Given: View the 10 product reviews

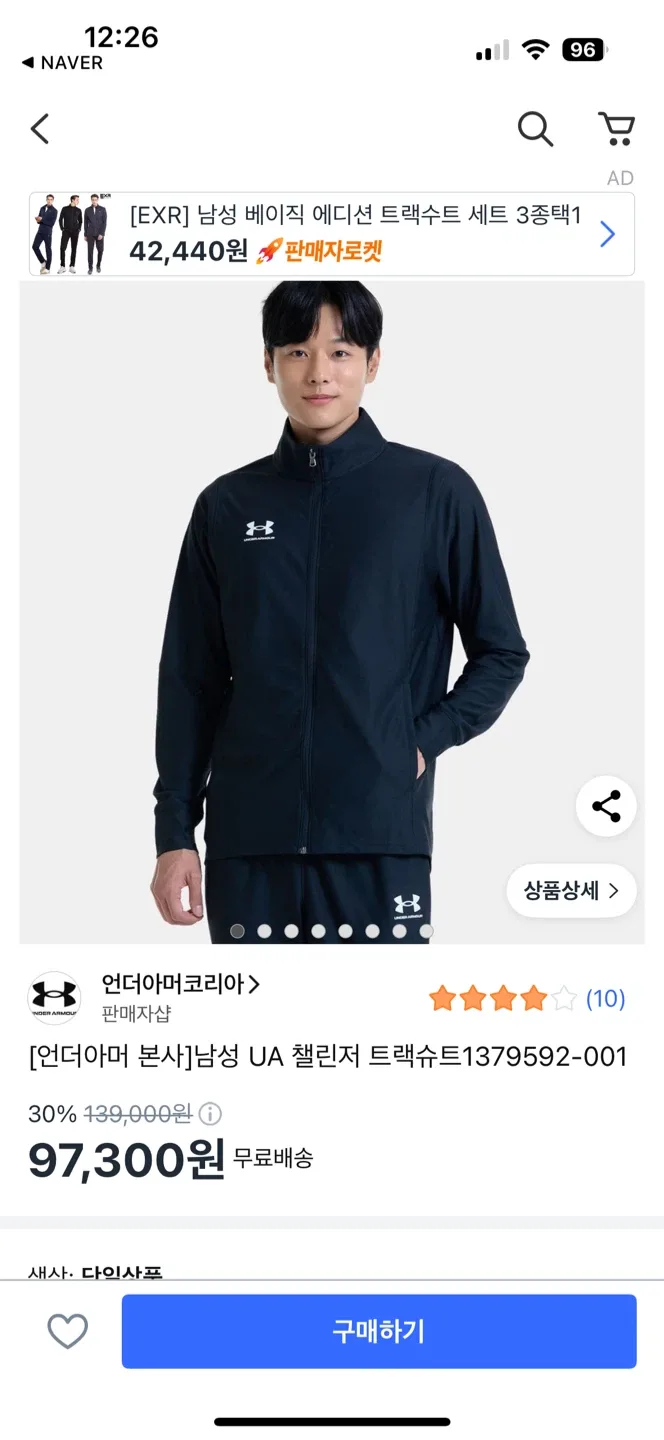Looking at the screenshot, I should [x=605, y=998].
